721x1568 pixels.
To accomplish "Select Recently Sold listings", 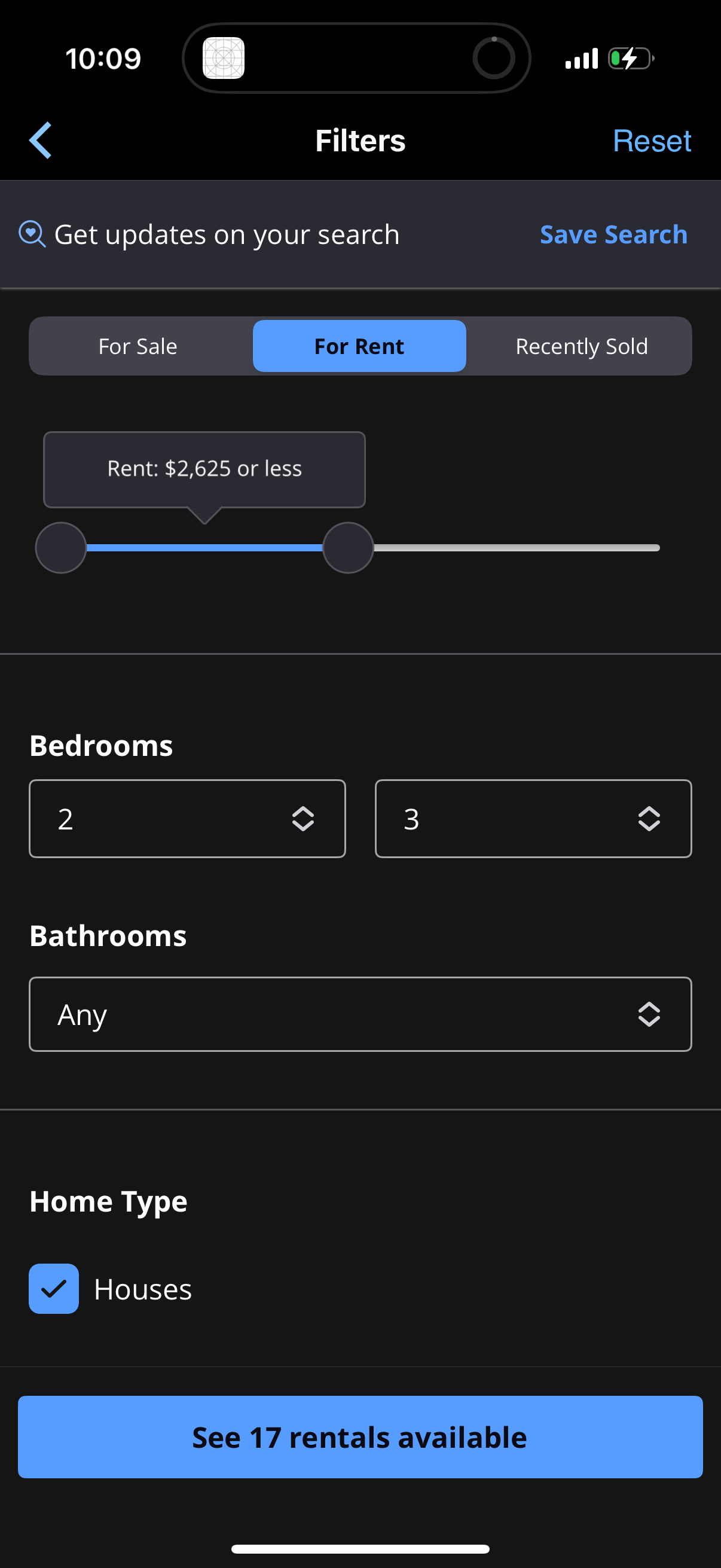I will (581, 346).
